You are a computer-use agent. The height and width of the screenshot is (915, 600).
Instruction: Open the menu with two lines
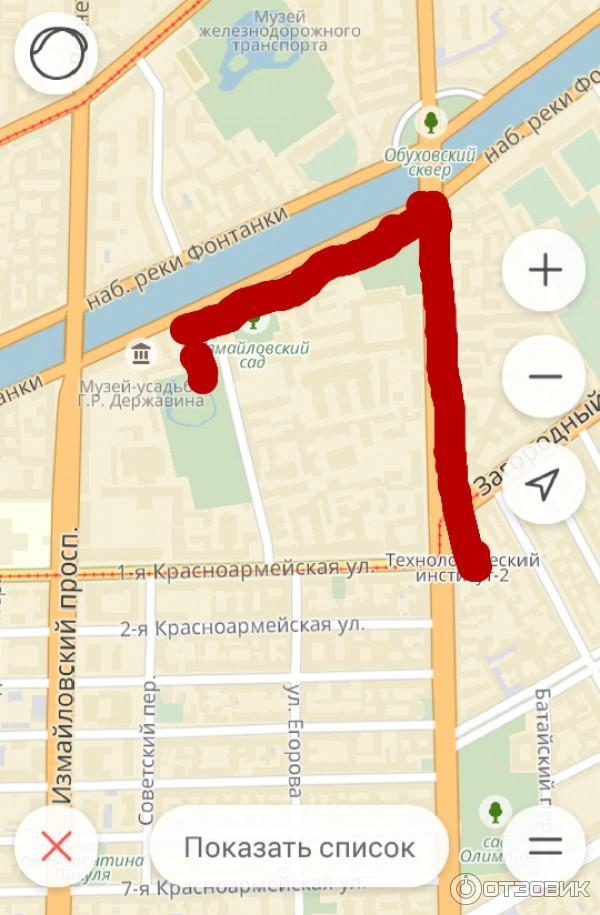[x=544, y=846]
